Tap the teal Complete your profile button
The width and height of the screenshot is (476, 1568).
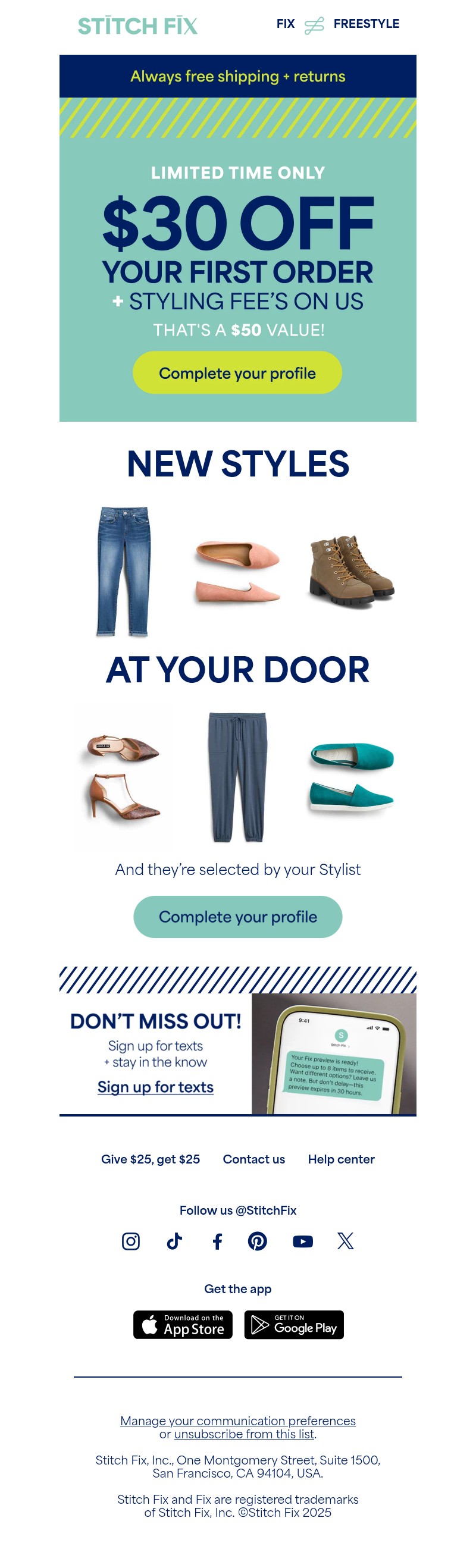[x=237, y=916]
